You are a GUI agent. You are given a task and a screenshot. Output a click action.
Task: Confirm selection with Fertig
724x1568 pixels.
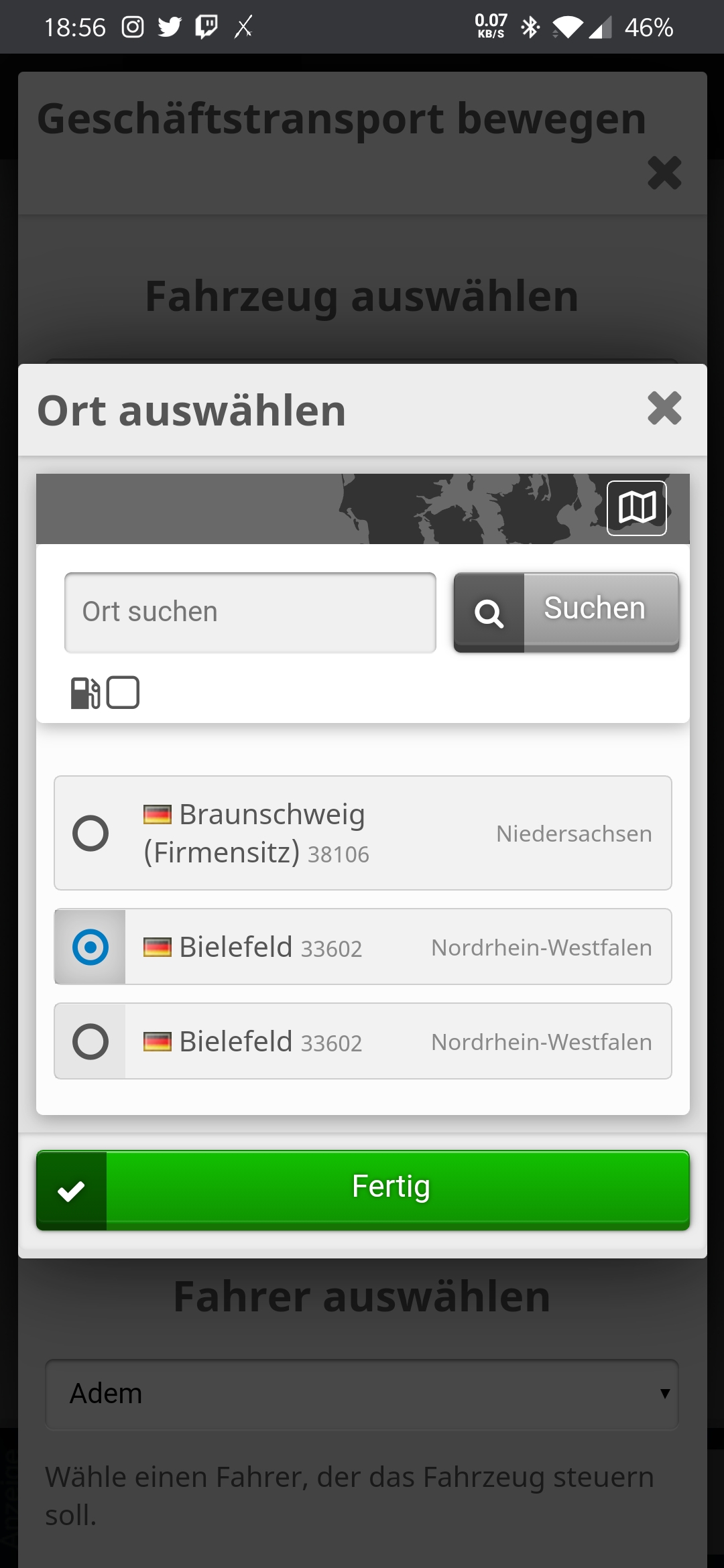[363, 1190]
